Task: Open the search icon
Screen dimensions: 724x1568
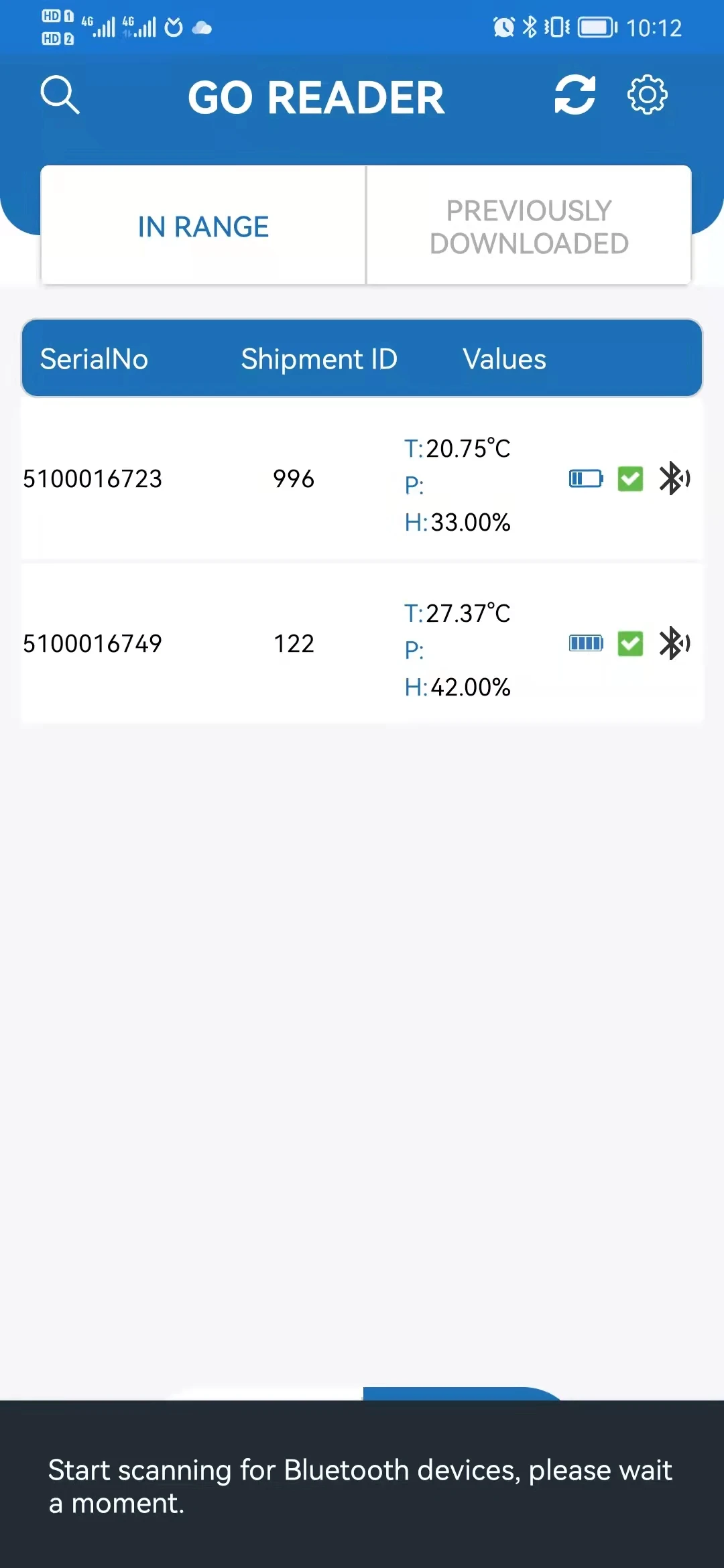Action: click(60, 95)
